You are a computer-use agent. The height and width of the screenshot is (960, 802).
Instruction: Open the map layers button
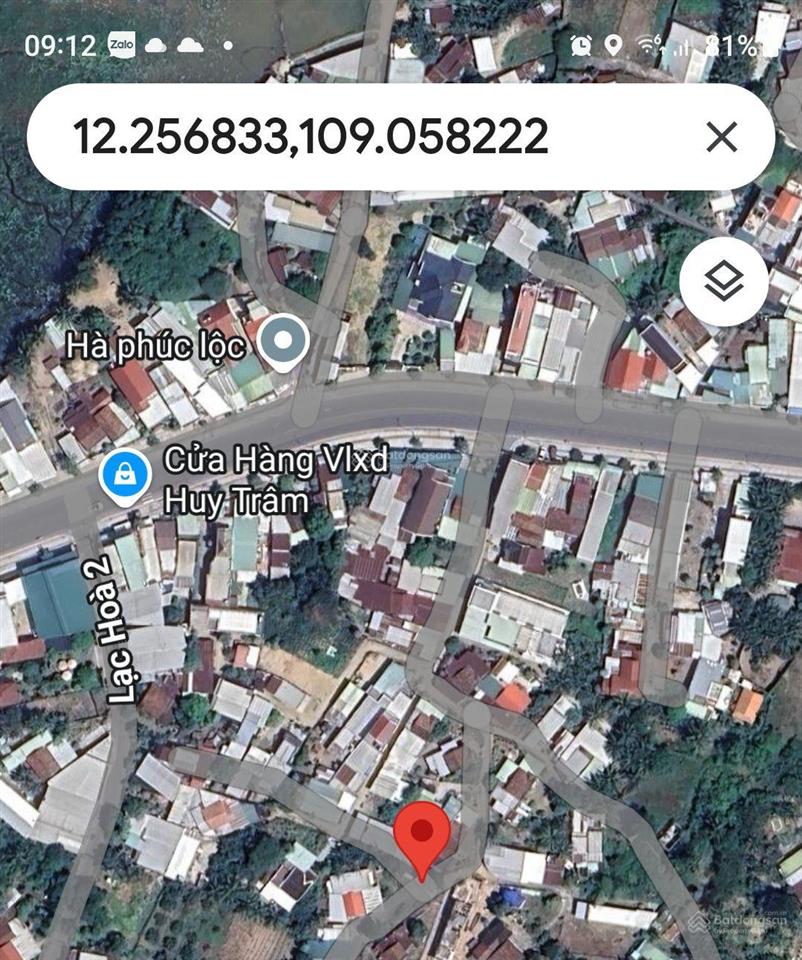[x=723, y=283]
